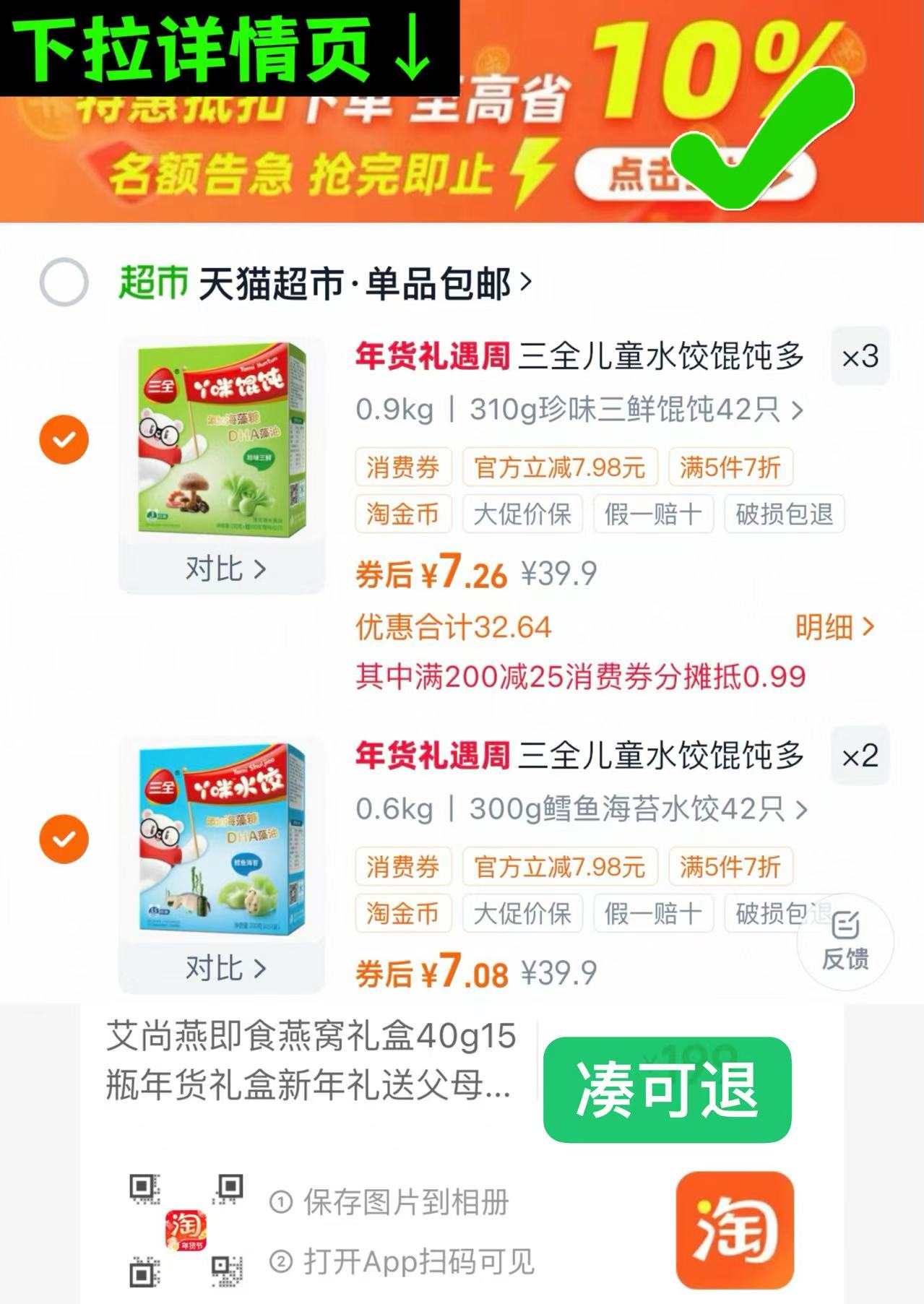The width and height of the screenshot is (924, 1304).
Task: Click the 满5件7折 promotion tag
Action: point(730,467)
